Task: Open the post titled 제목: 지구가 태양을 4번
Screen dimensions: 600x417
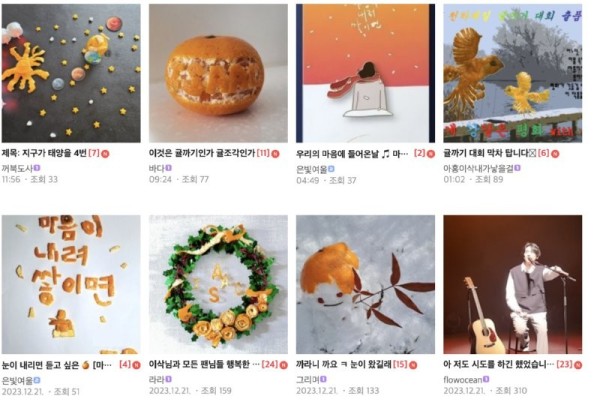Action: pyautogui.click(x=44, y=153)
